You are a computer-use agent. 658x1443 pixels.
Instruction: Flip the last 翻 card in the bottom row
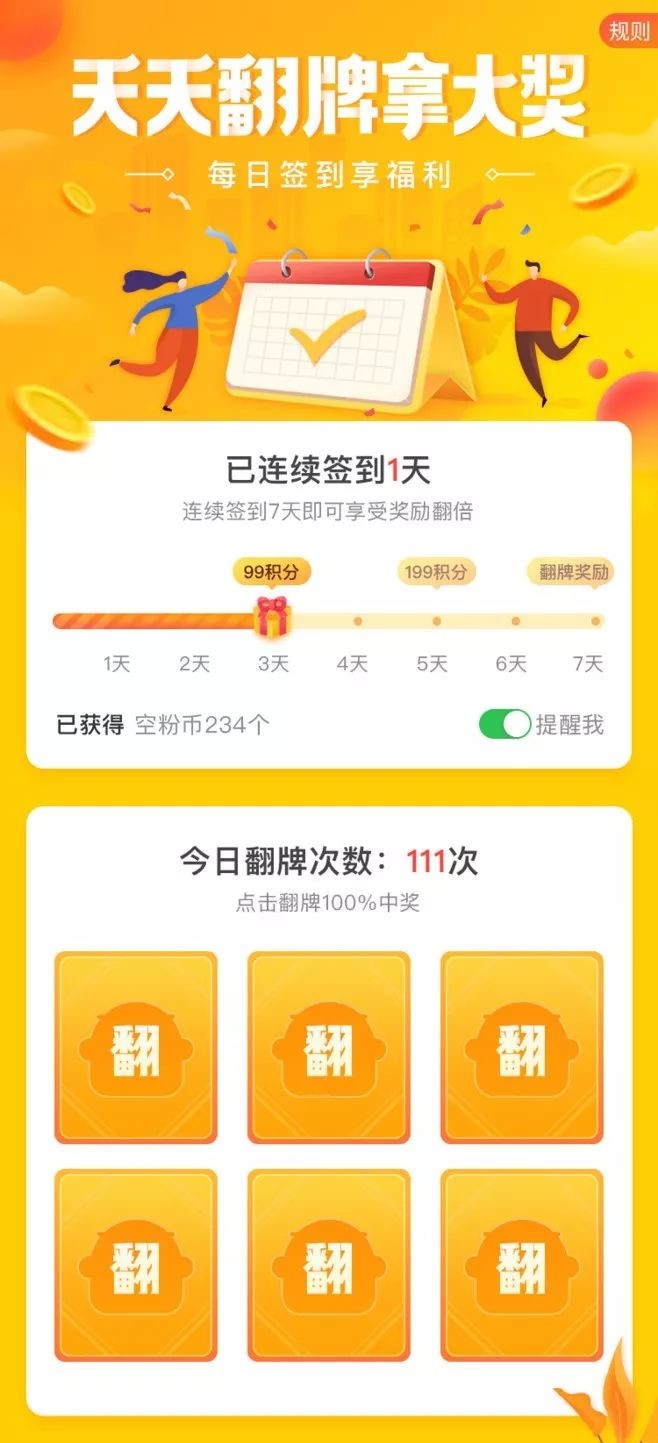click(x=522, y=1265)
